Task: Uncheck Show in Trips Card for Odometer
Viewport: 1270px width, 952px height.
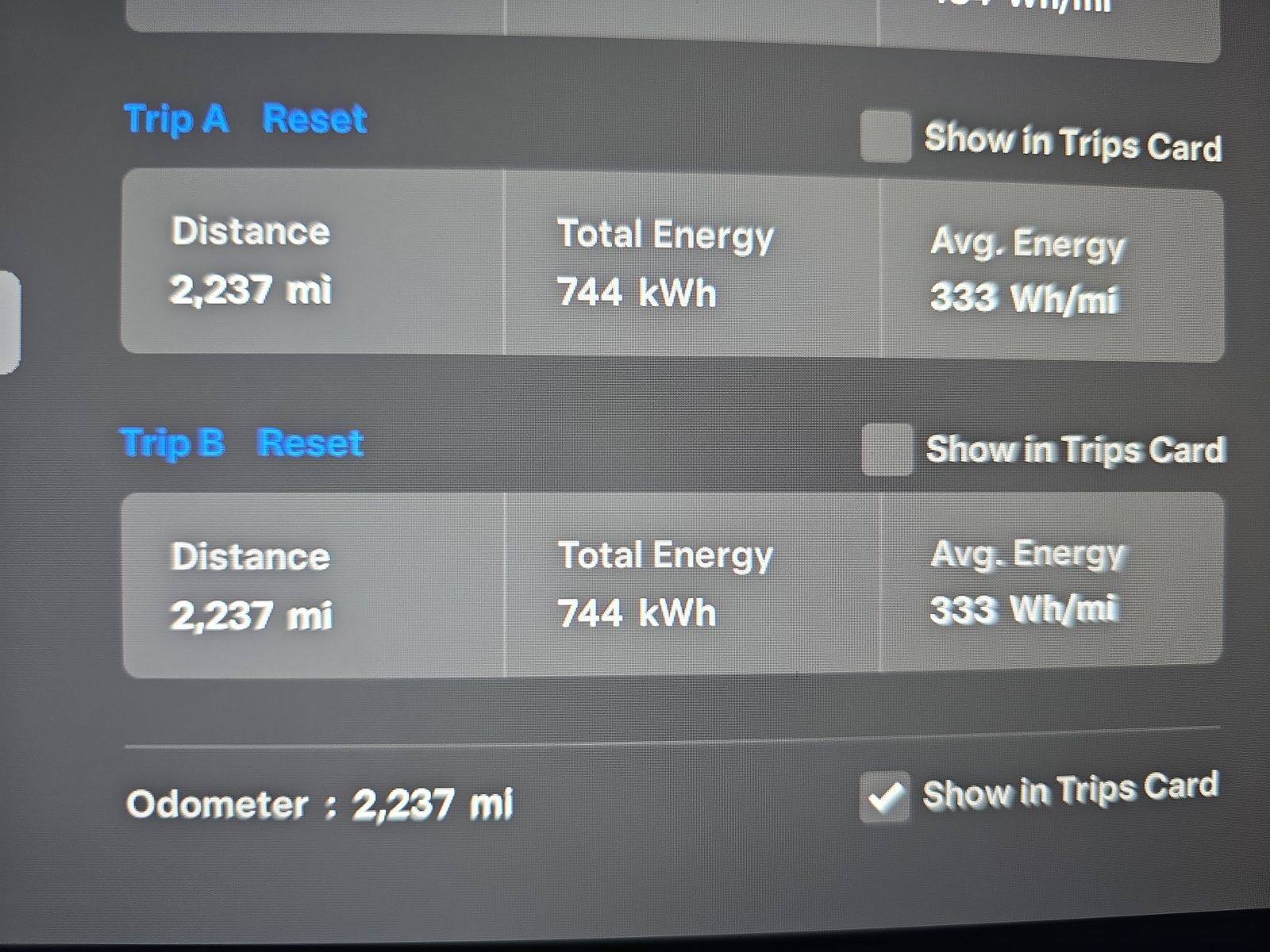Action: click(x=884, y=796)
